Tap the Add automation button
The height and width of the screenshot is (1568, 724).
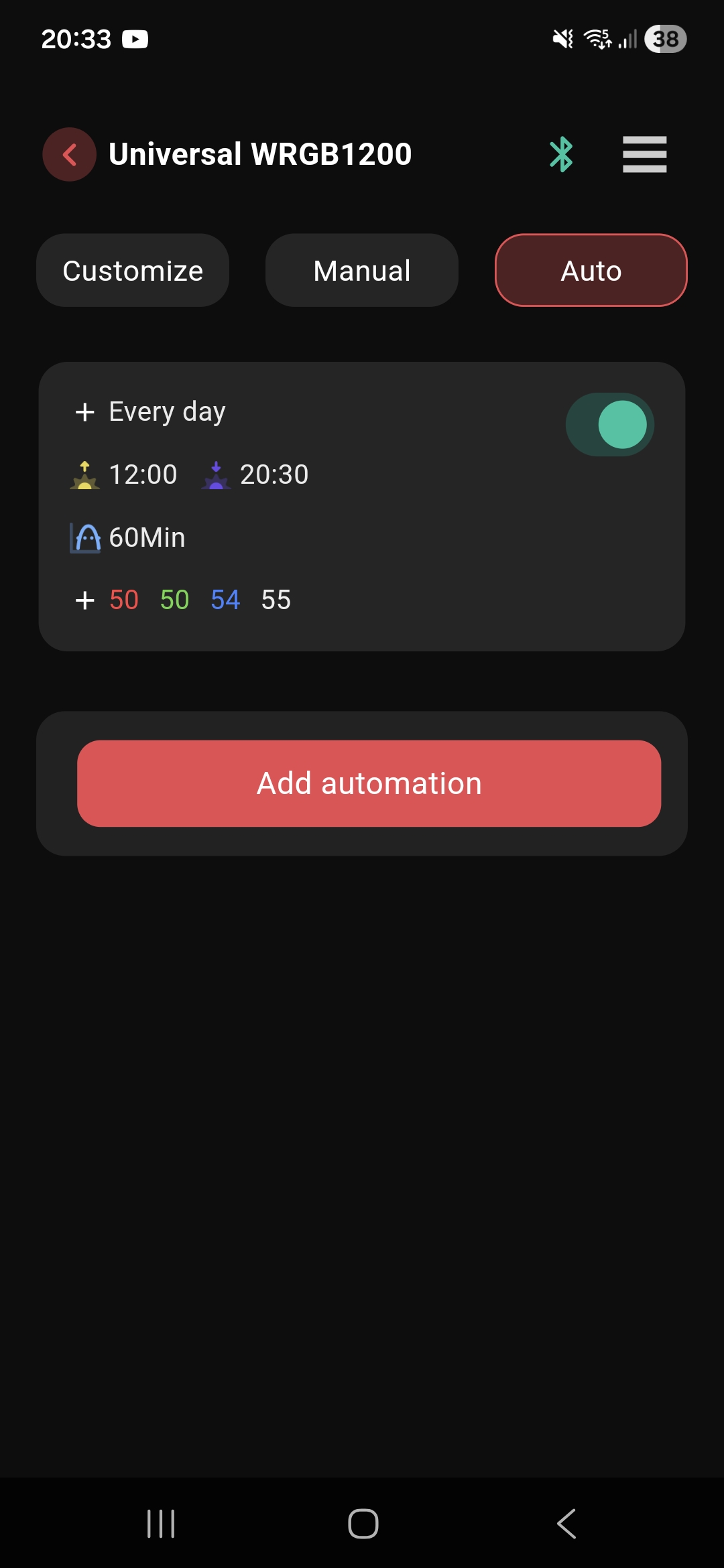(x=369, y=783)
